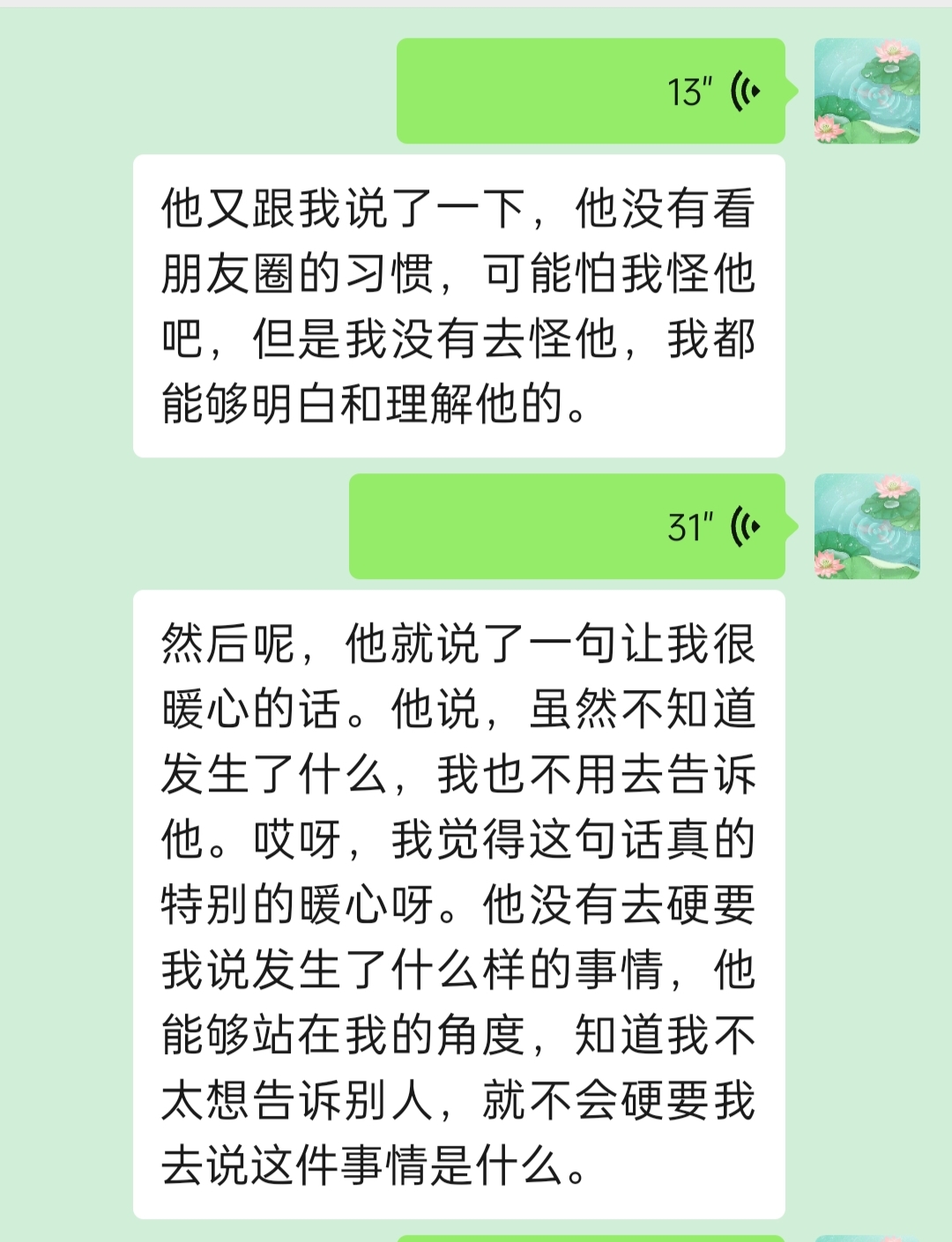Open sender's avatar beside the 13-second voice message
The height and width of the screenshot is (1242, 952).
click(x=866, y=91)
